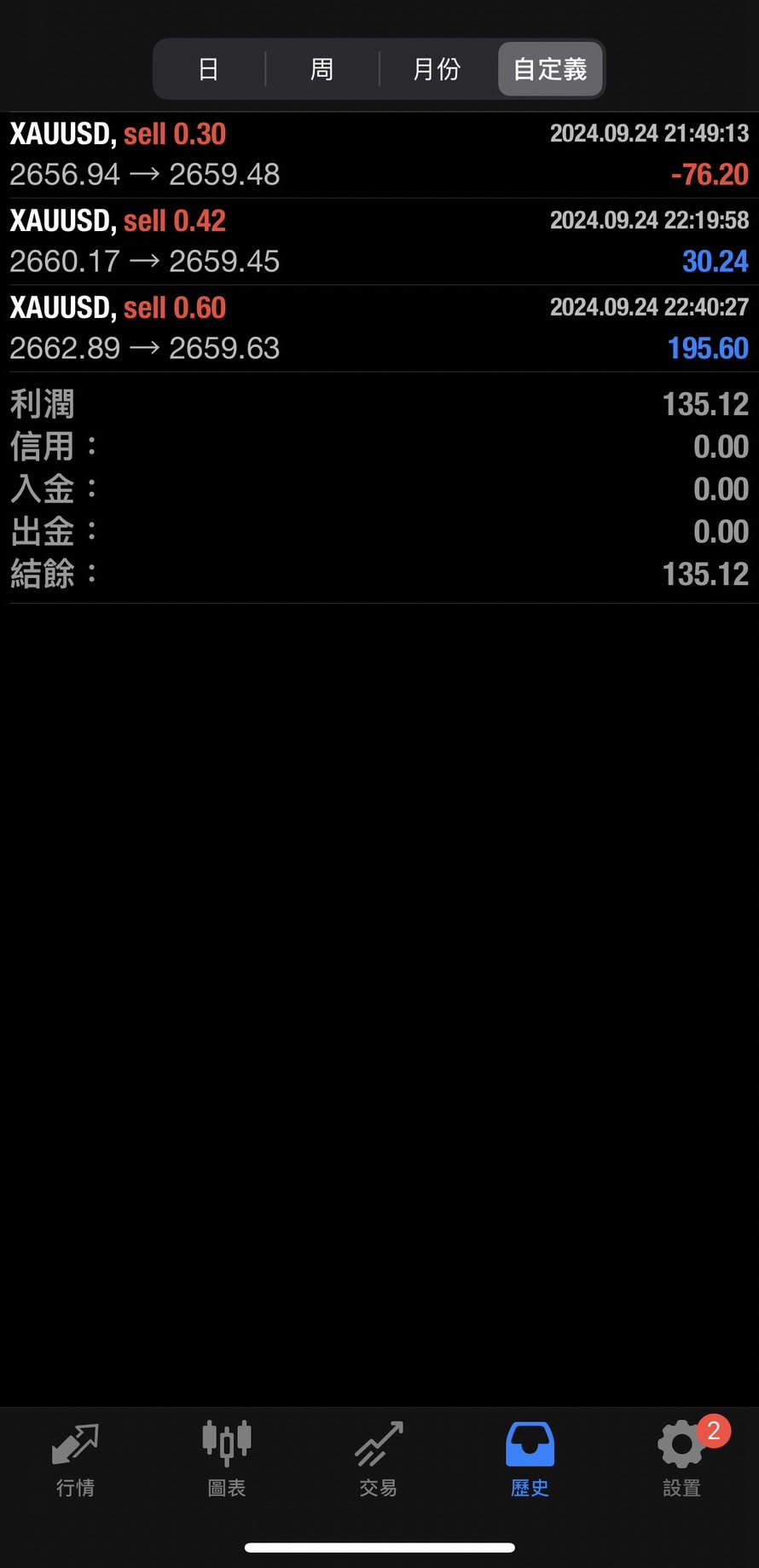Viewport: 759px width, 1568px height.
Task: Expand the XAUUSD sell 0.60 trade
Action: (x=379, y=329)
